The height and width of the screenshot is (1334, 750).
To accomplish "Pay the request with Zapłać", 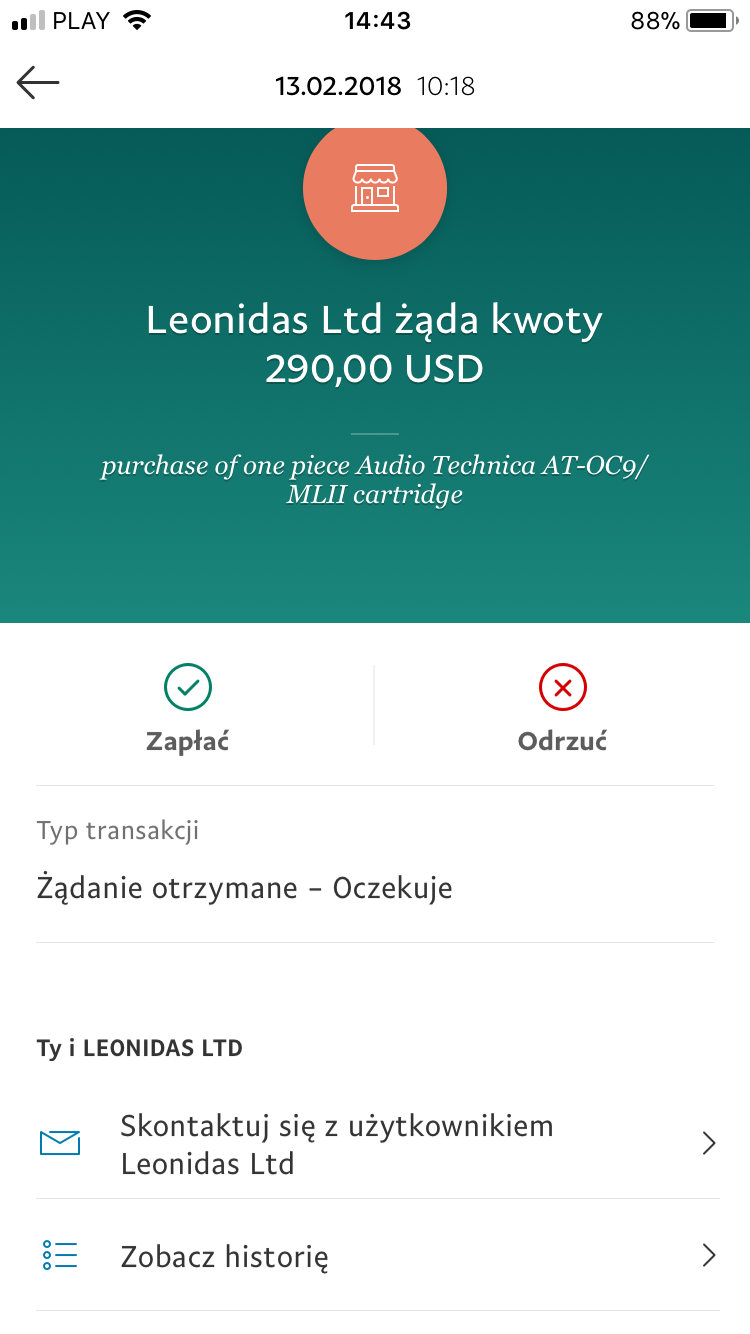I will [x=188, y=708].
